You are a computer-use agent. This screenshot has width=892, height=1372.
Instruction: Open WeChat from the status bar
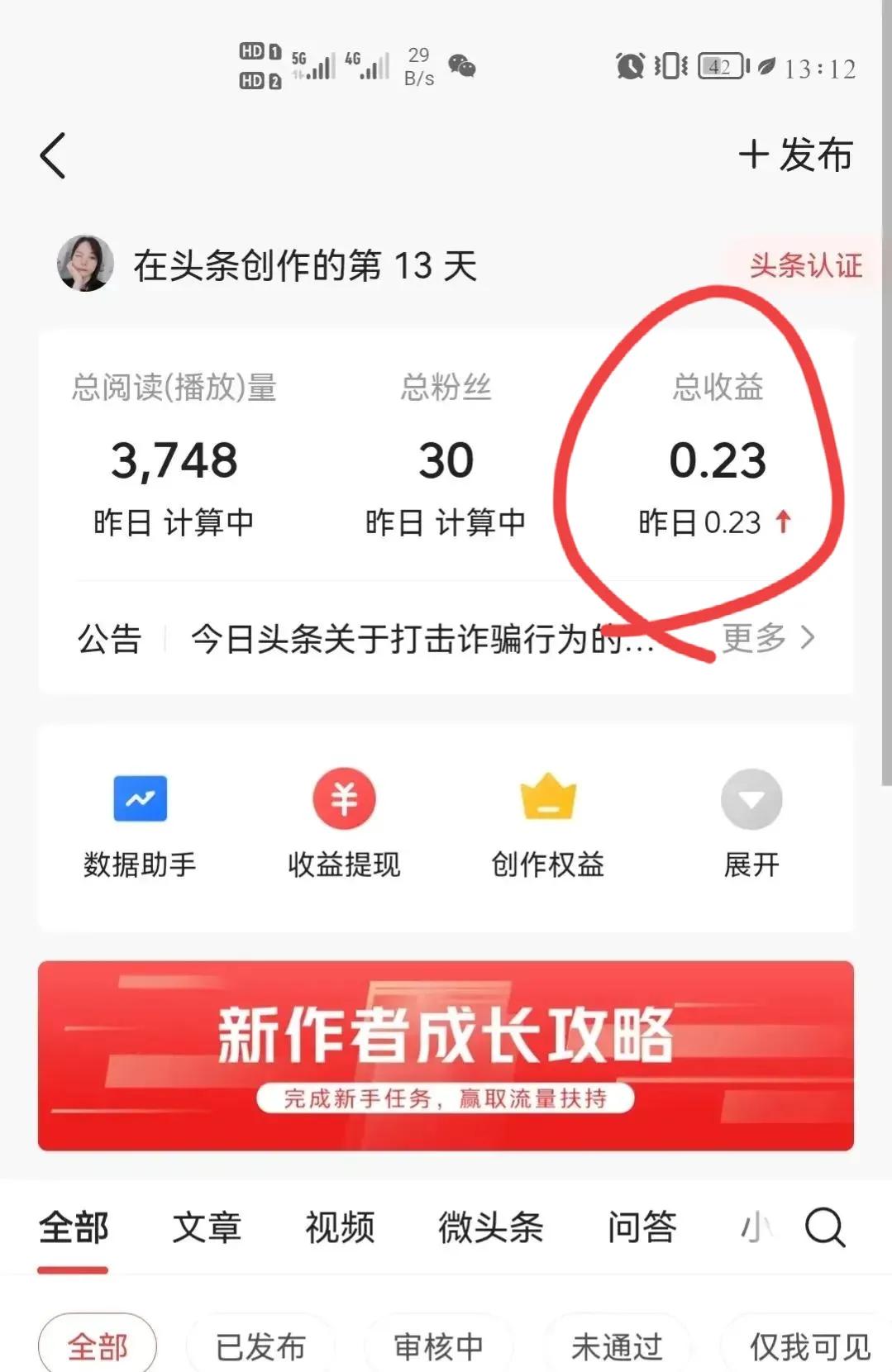[x=464, y=68]
